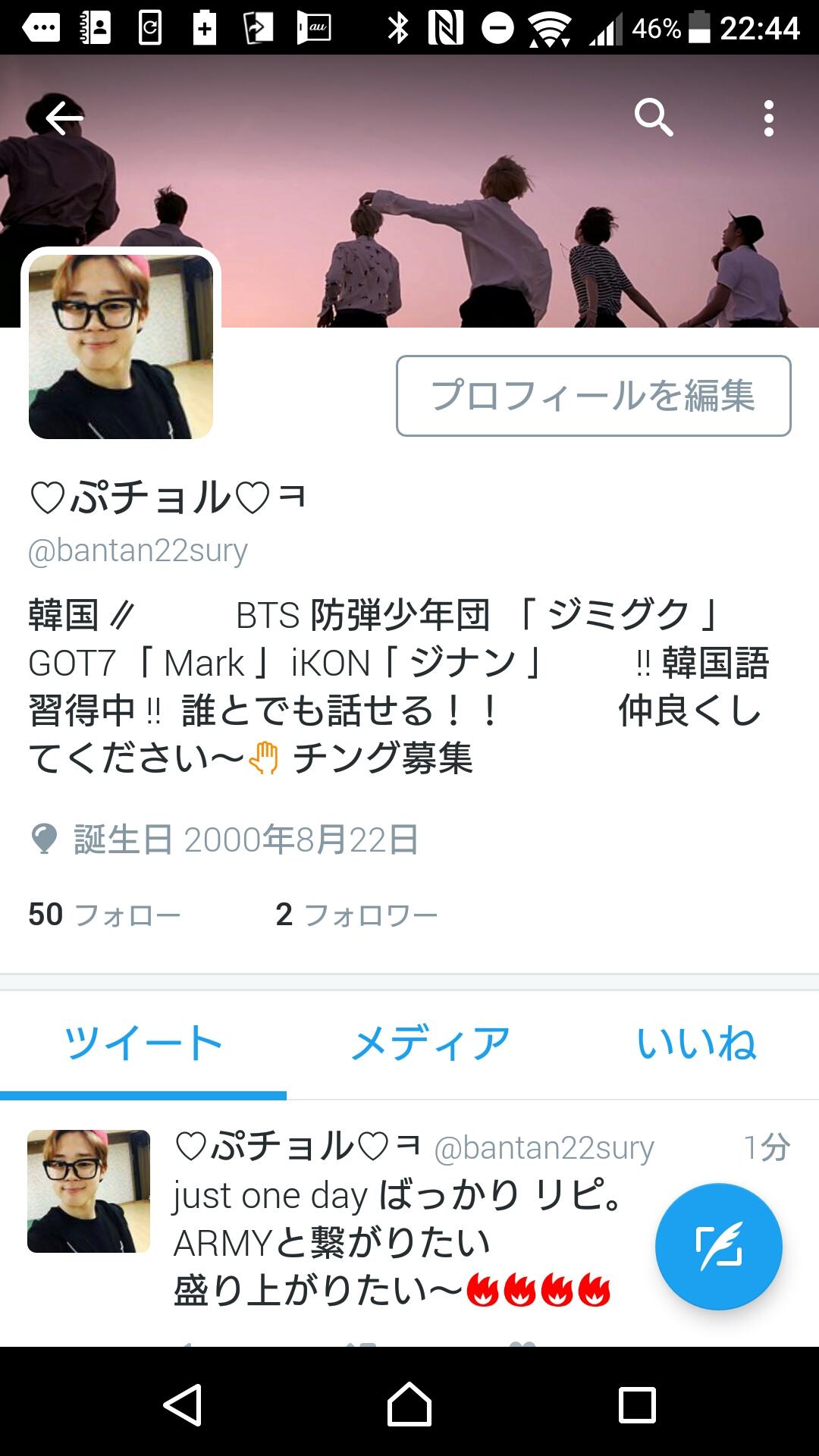
Task: Switch to the メディア tab
Action: point(430,1043)
